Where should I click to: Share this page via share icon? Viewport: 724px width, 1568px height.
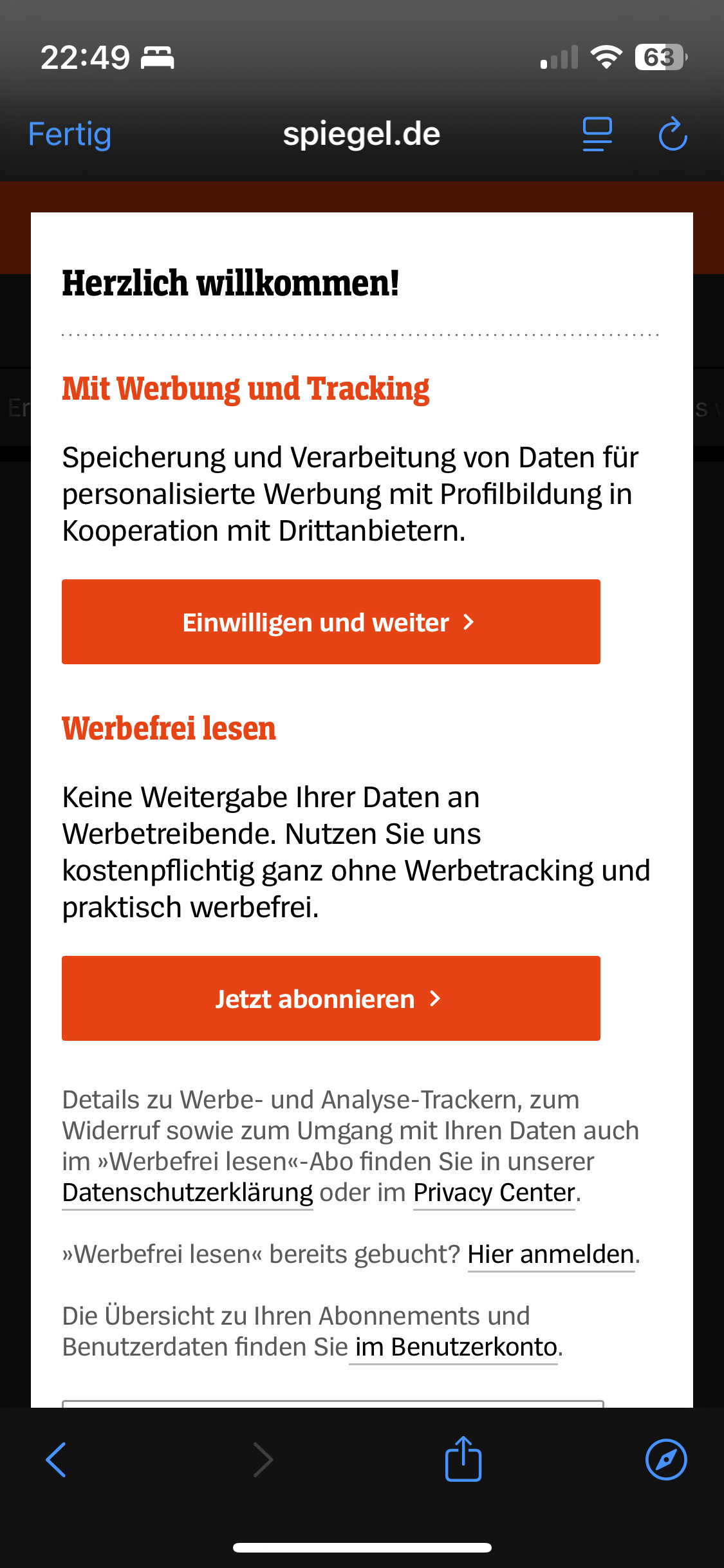click(x=463, y=1459)
